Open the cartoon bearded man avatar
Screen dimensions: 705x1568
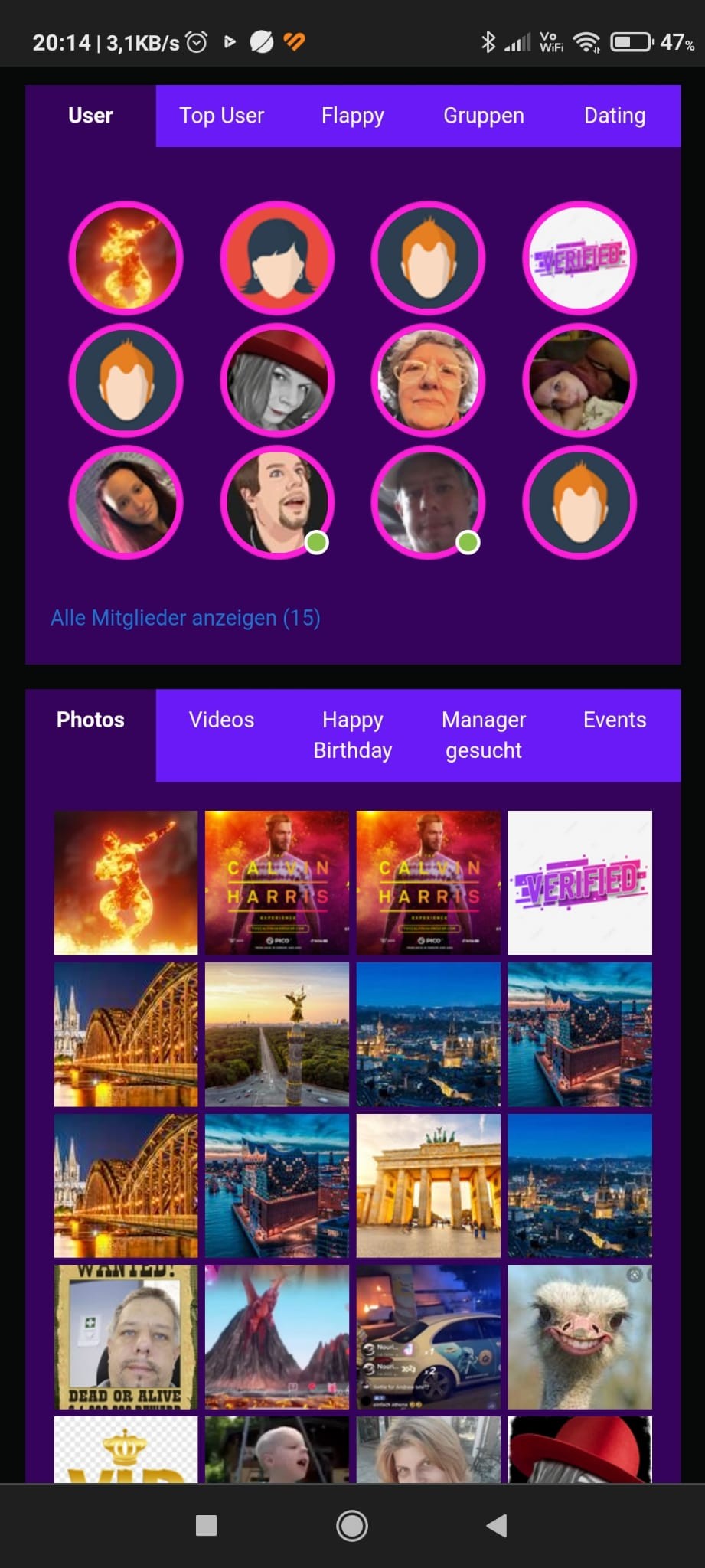(x=277, y=503)
